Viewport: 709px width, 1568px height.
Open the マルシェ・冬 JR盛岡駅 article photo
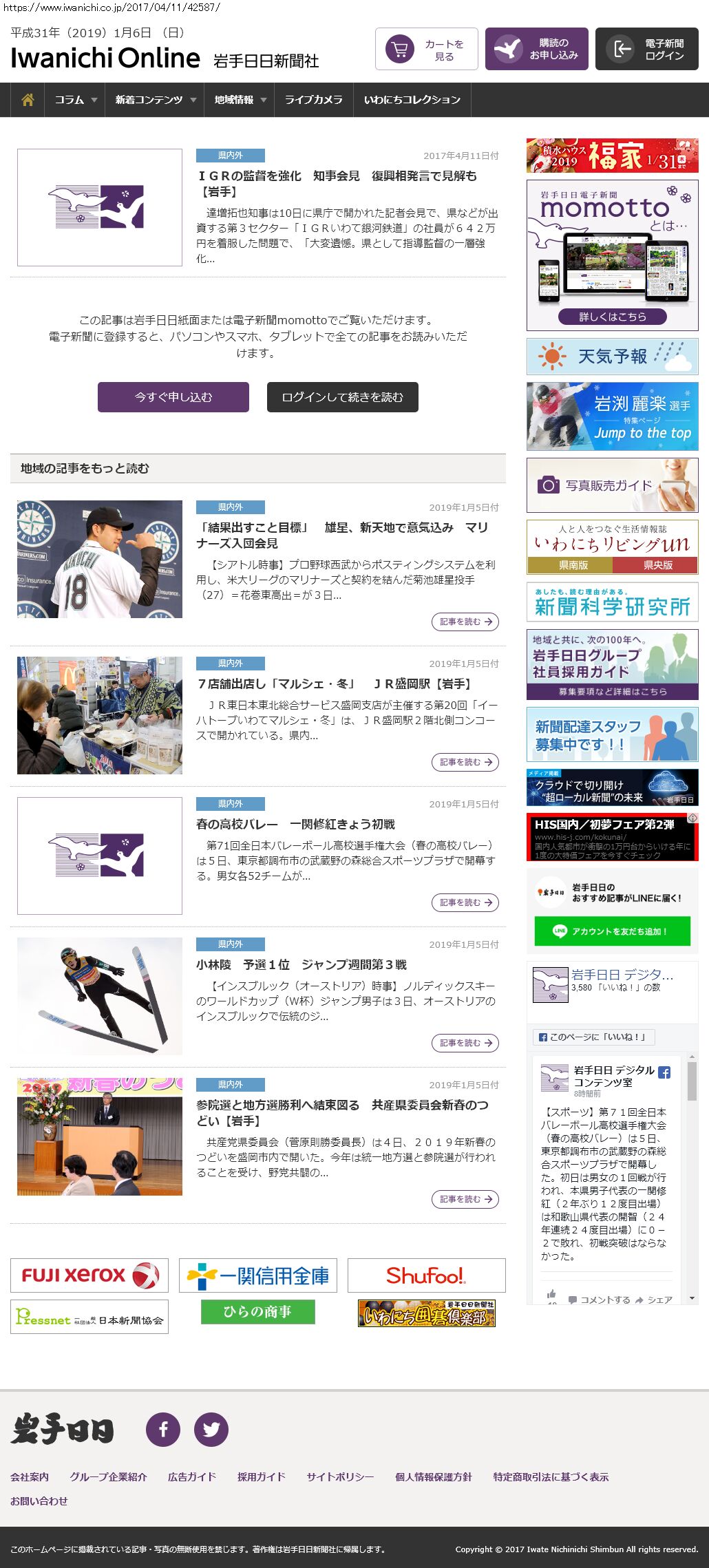pyautogui.click(x=100, y=715)
